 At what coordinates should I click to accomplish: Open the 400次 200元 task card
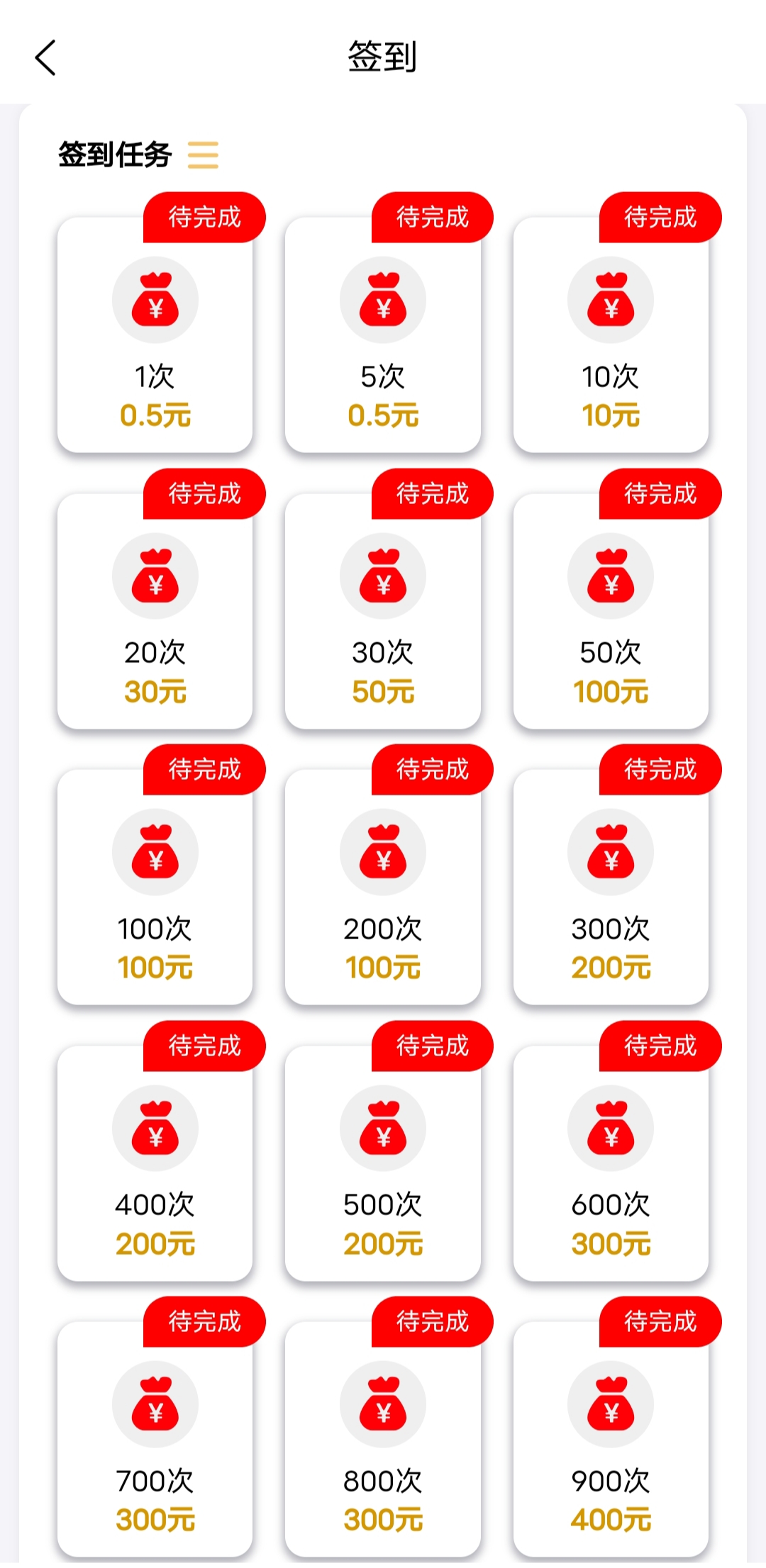pos(155,1163)
